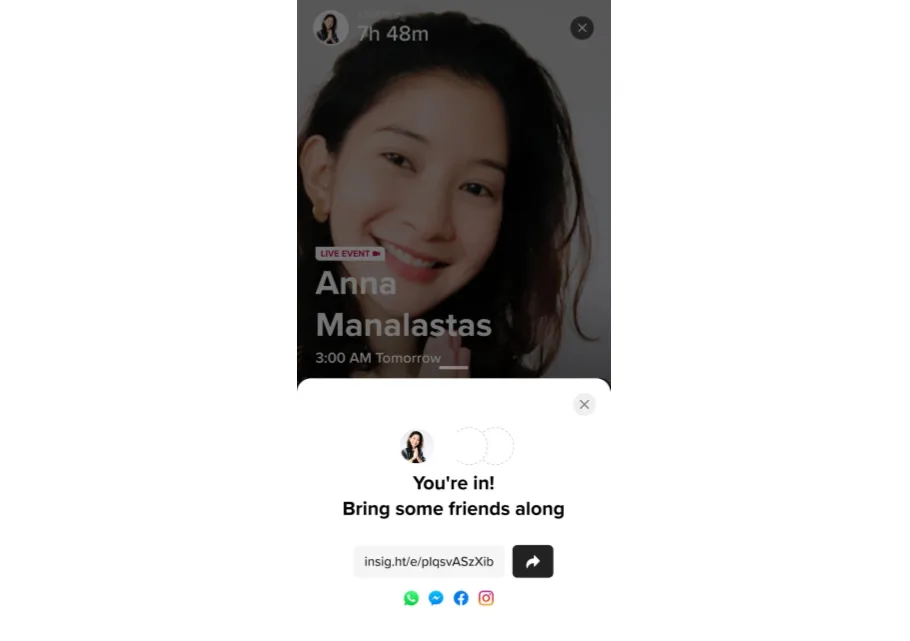This screenshot has height=641, width=910.
Task: Share the invite via Messenger
Action: [x=436, y=598]
